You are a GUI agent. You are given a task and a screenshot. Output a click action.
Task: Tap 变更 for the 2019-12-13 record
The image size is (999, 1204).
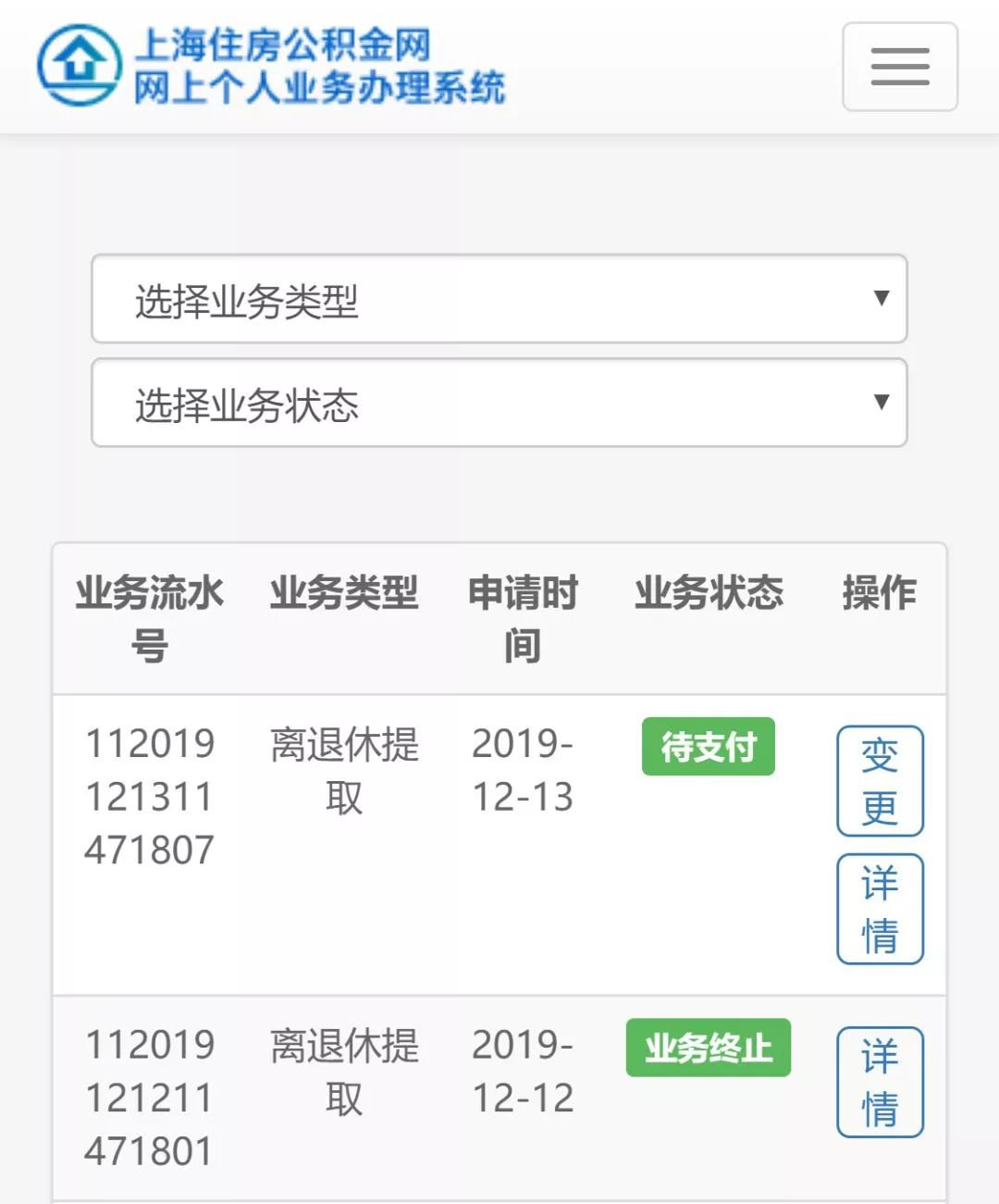[x=880, y=781]
